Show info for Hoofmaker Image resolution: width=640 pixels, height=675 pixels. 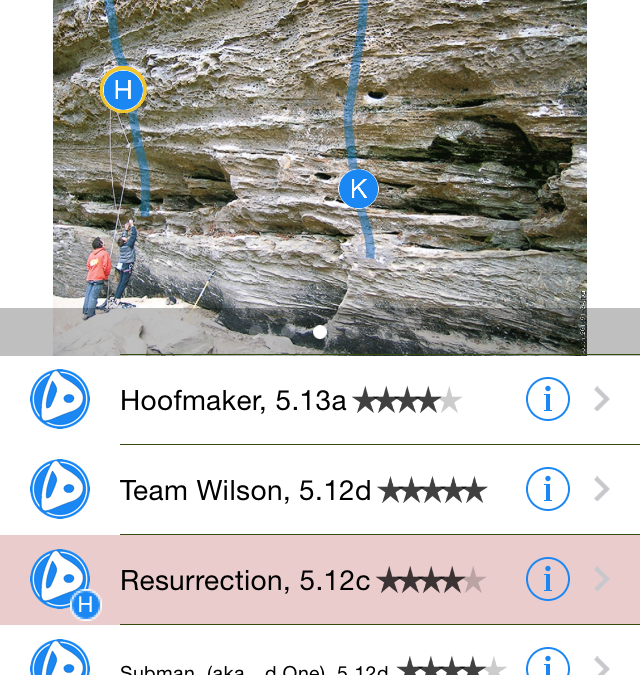(547, 400)
